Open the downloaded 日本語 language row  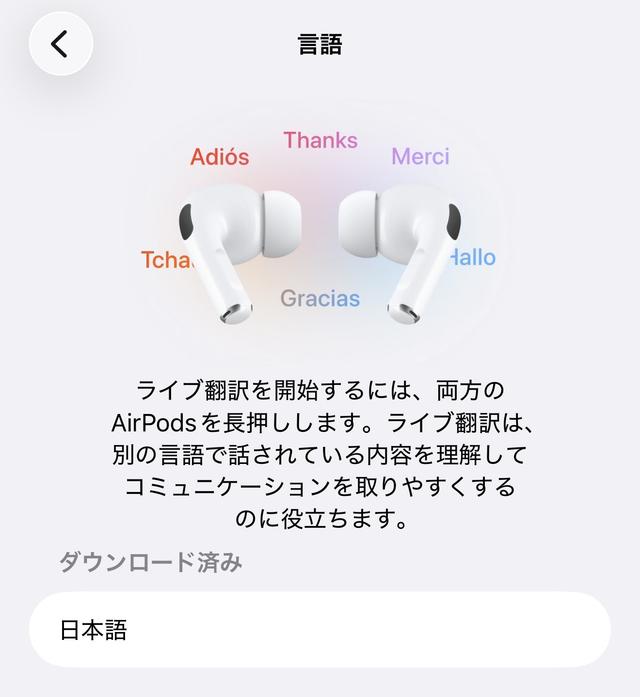click(x=319, y=630)
